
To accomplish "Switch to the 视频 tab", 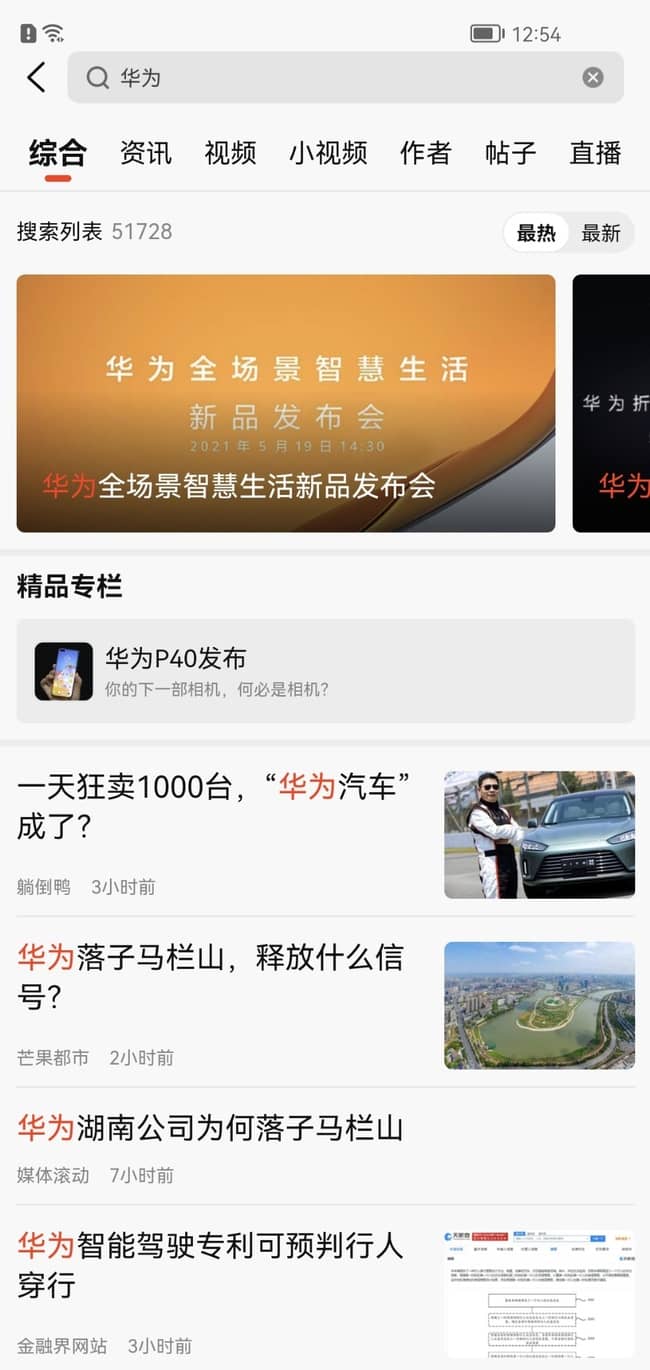I will [x=230, y=153].
